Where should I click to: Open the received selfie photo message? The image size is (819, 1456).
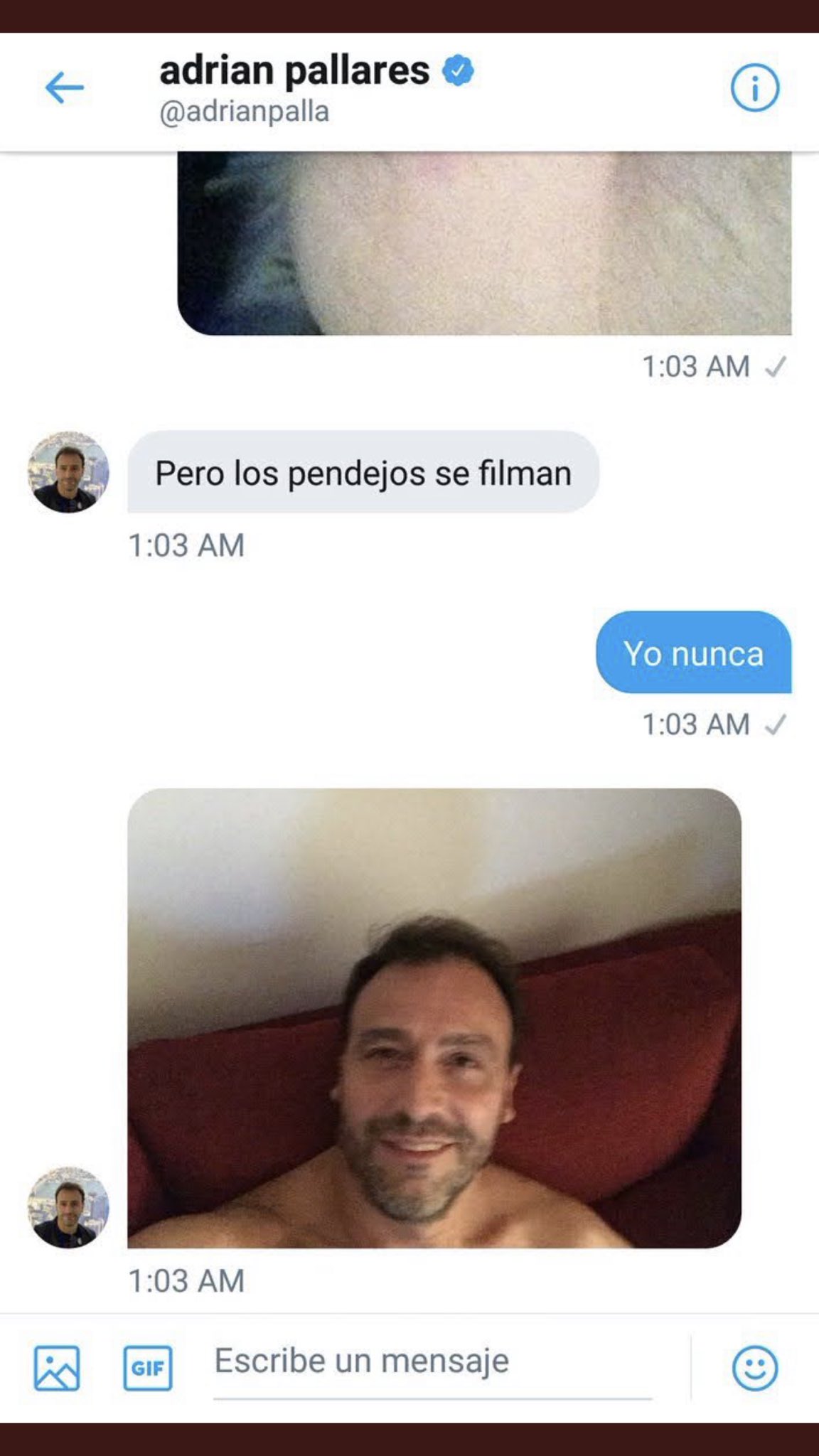(x=434, y=1018)
